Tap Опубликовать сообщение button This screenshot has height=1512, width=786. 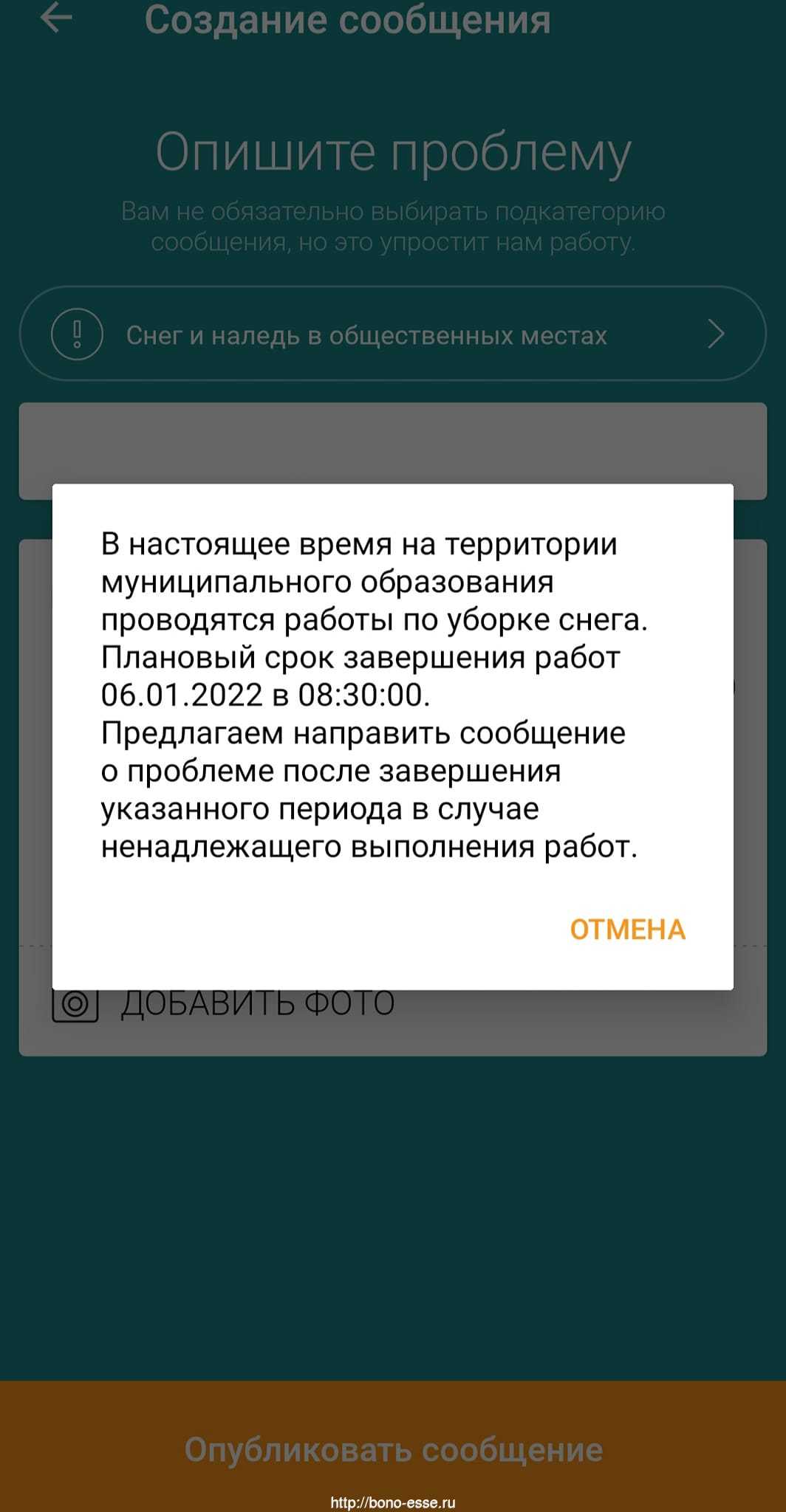click(x=393, y=1450)
